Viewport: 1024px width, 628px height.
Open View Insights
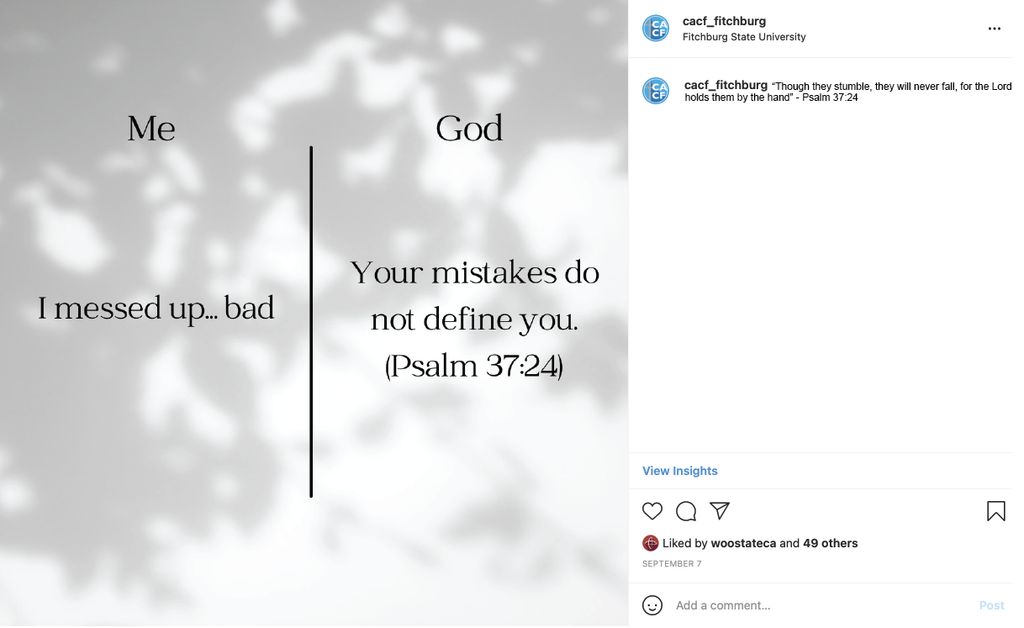click(x=679, y=471)
